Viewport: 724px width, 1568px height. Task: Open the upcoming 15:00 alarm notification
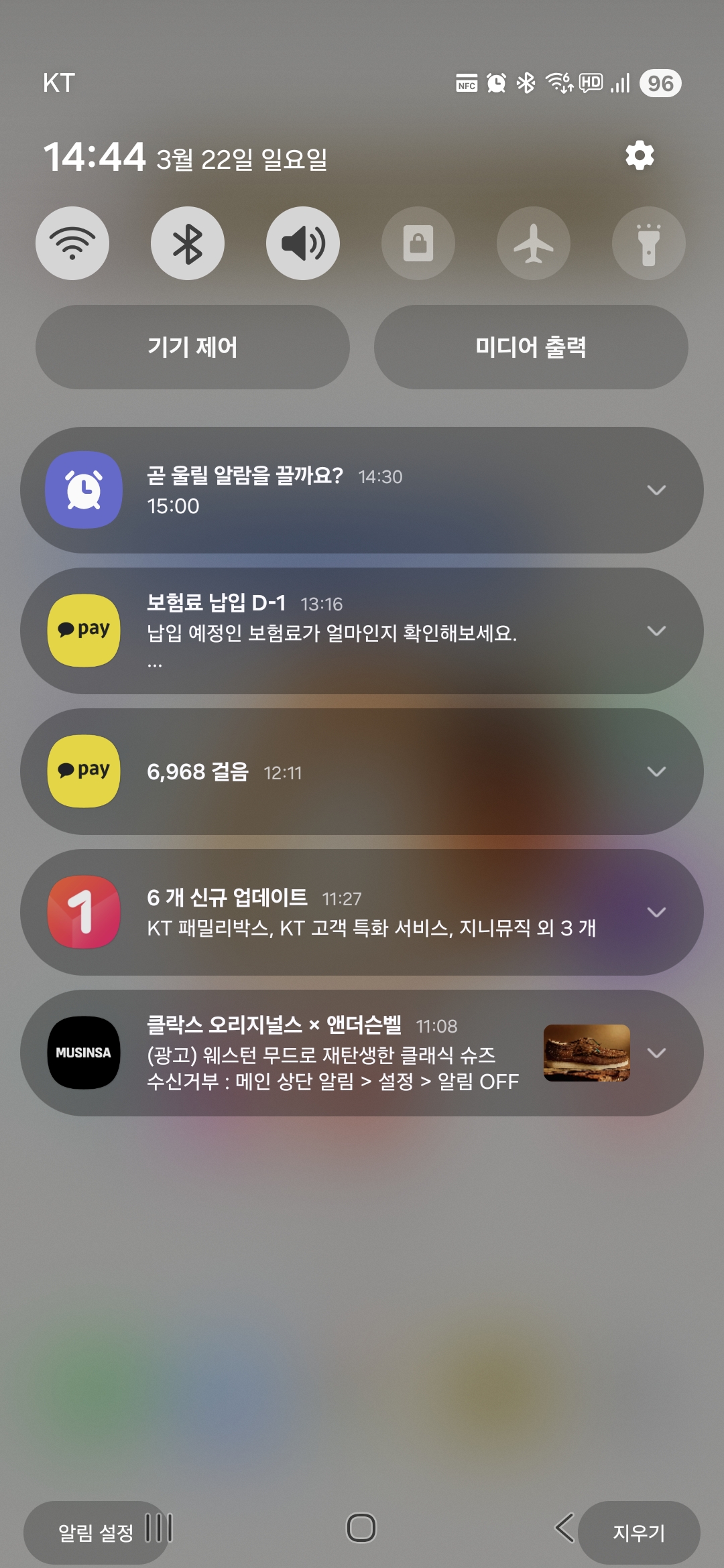pyautogui.click(x=335, y=491)
